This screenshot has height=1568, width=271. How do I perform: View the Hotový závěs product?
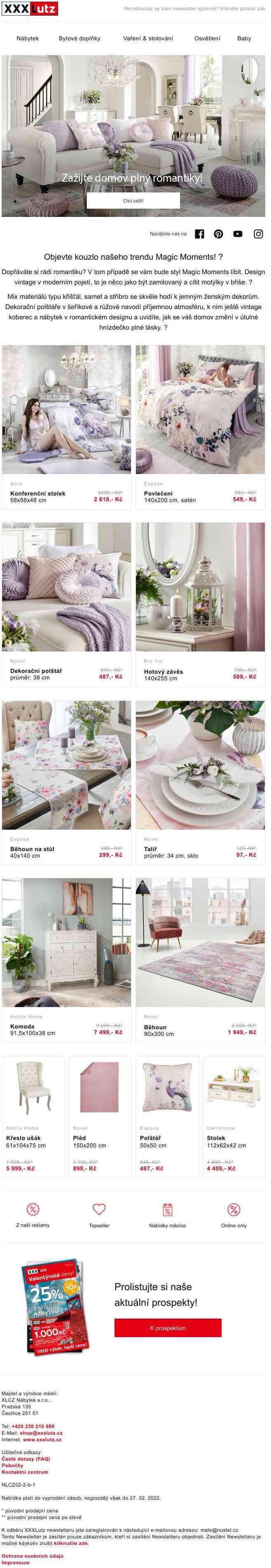pyautogui.click(x=200, y=603)
